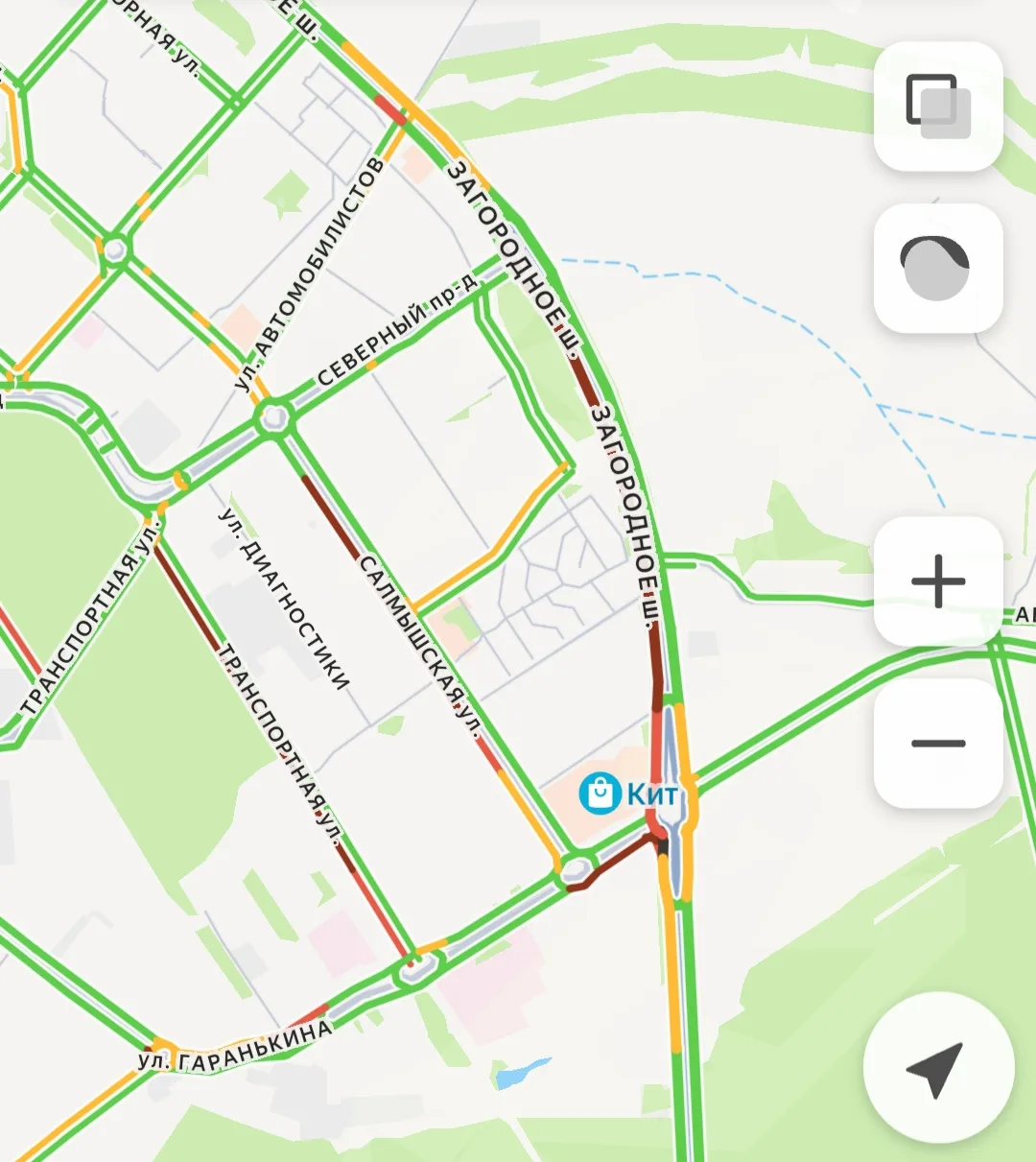Image resolution: width=1036 pixels, height=1162 pixels.
Task: Zoom in with the plus button
Action: pyautogui.click(x=938, y=581)
